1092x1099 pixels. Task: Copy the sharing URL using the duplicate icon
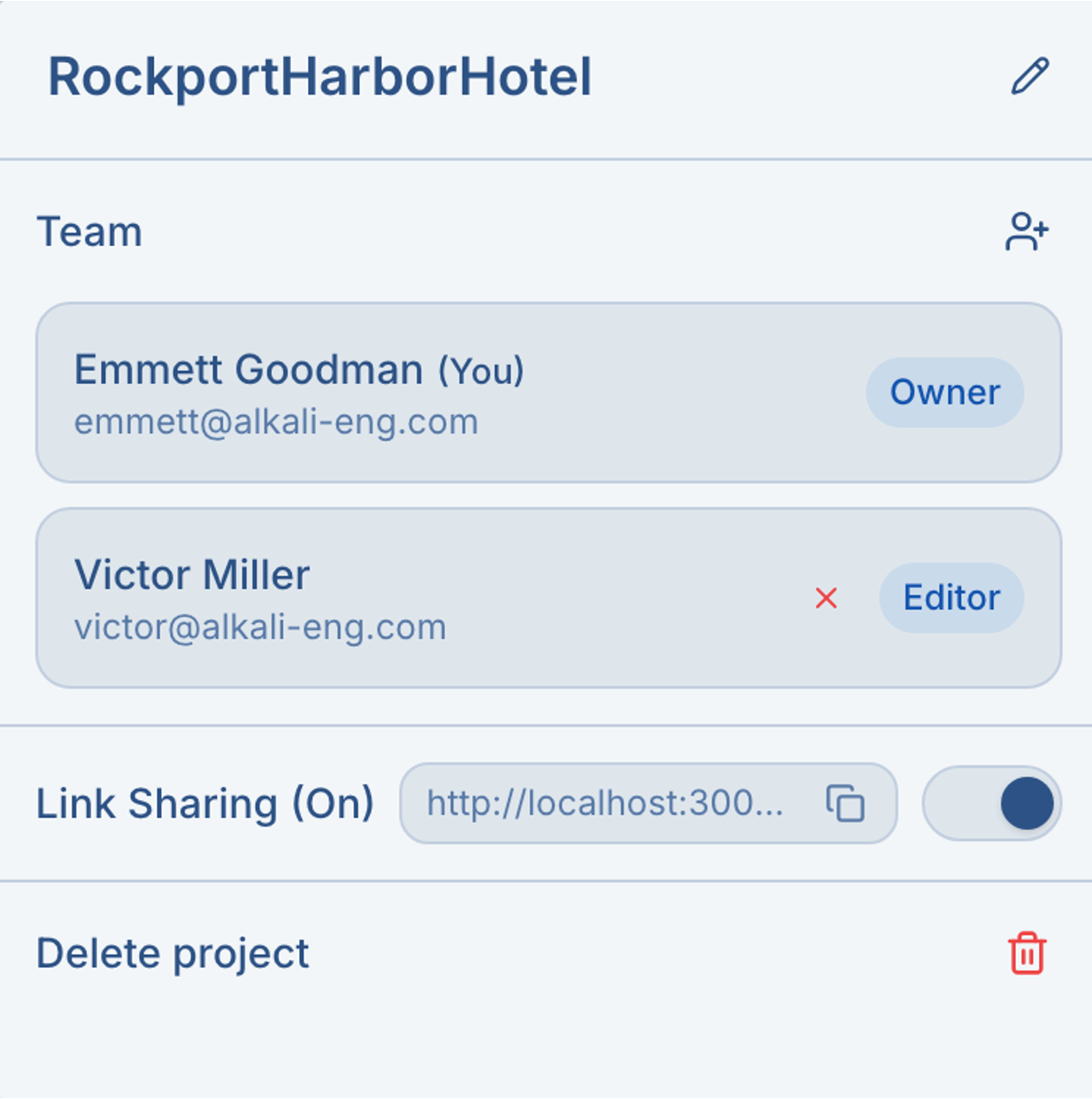point(843,803)
